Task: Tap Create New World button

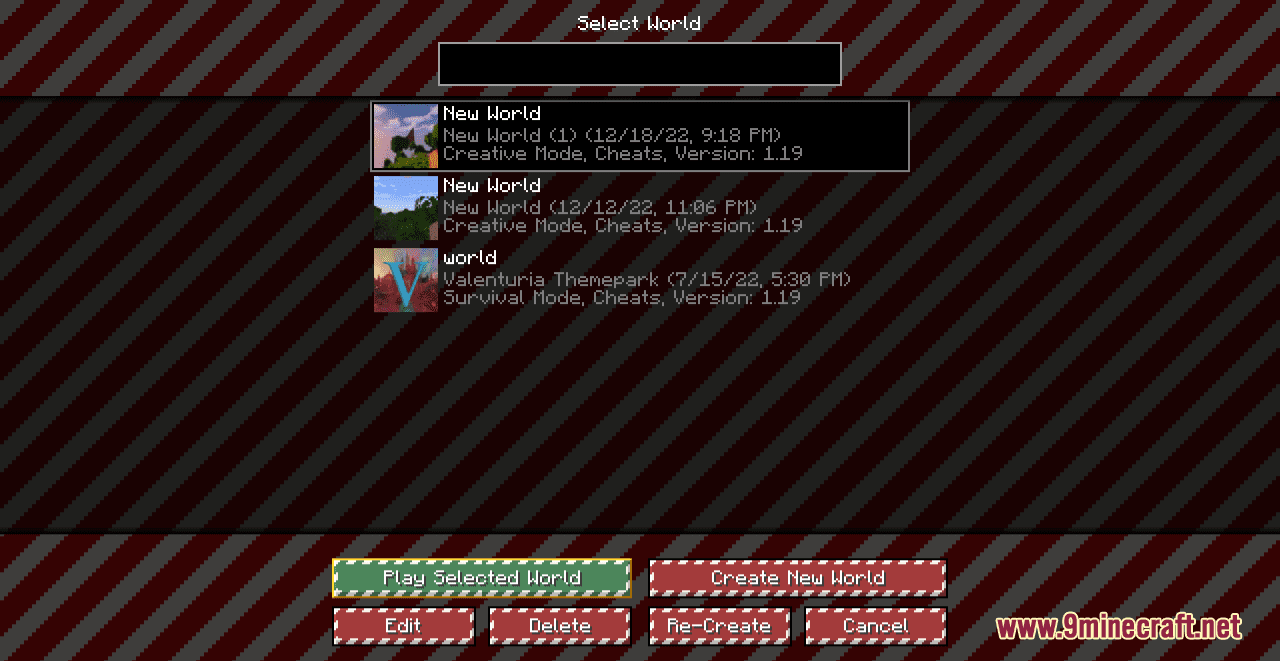Action: pyautogui.click(x=797, y=578)
